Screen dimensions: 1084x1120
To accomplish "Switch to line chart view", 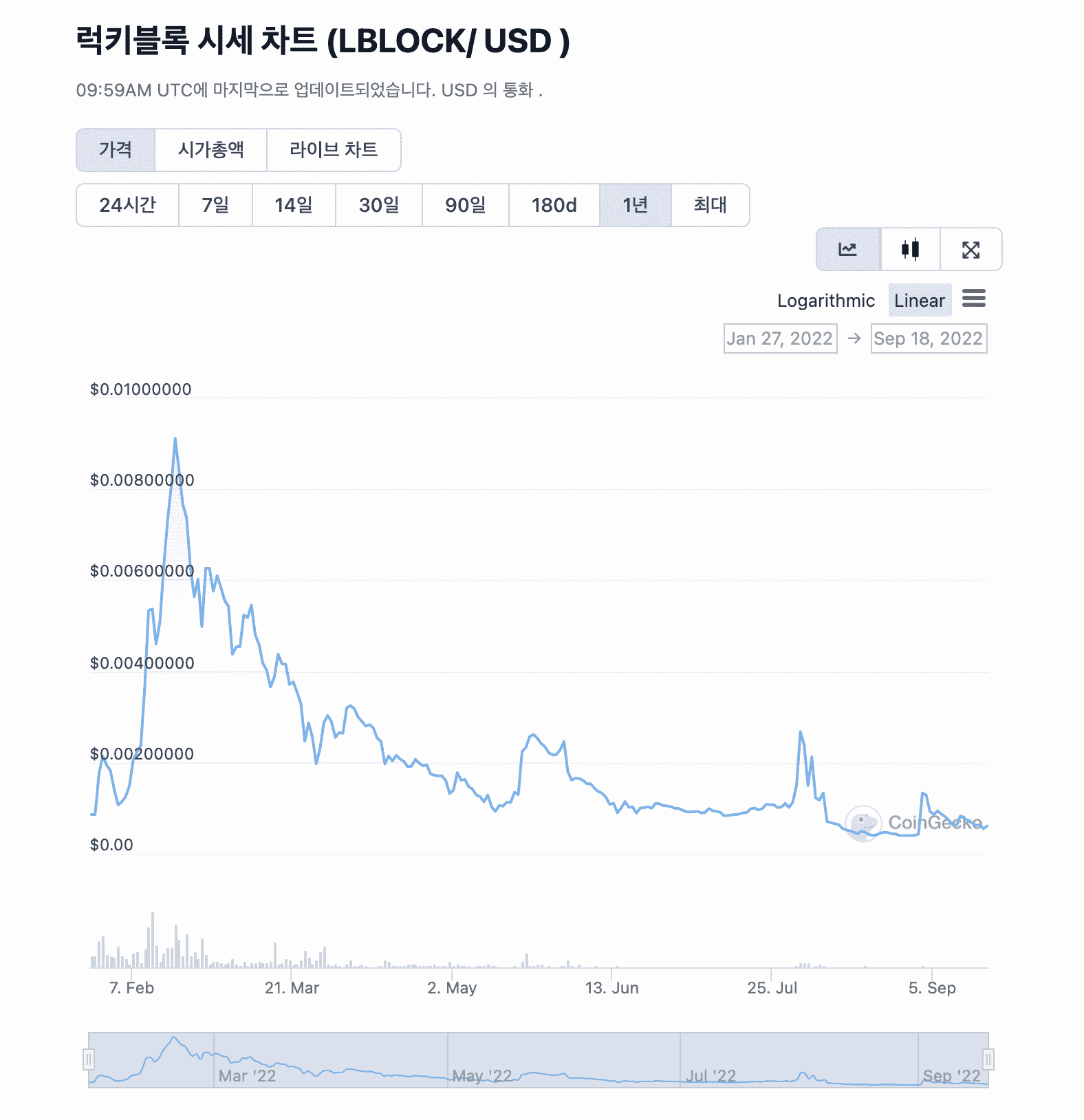I will 848,250.
